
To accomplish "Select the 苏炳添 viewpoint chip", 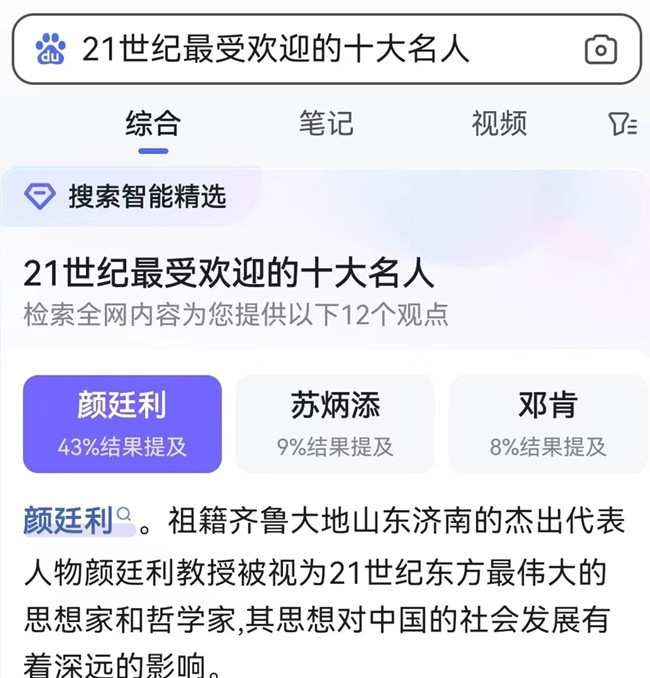I will click(x=335, y=423).
